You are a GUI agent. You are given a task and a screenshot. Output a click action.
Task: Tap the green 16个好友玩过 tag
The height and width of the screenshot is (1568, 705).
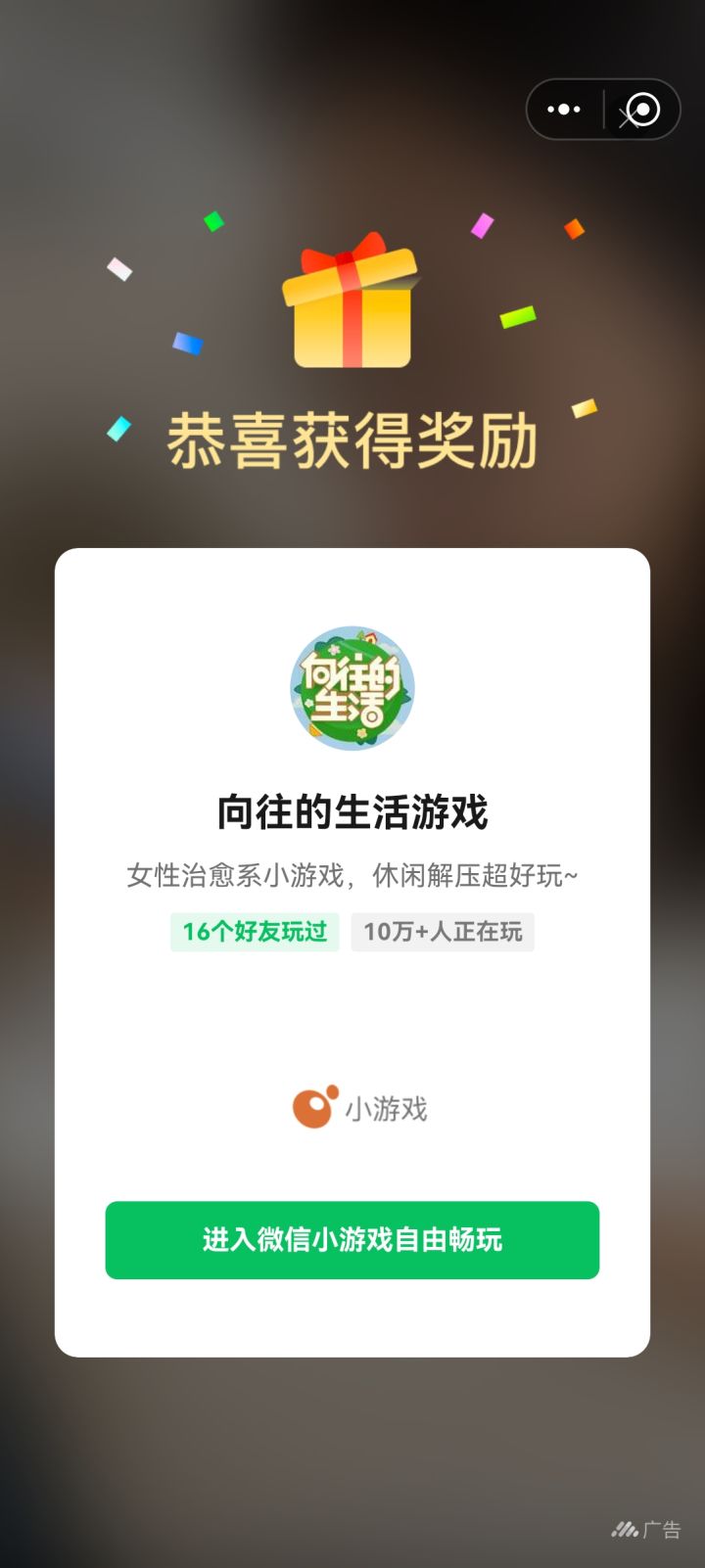(255, 933)
